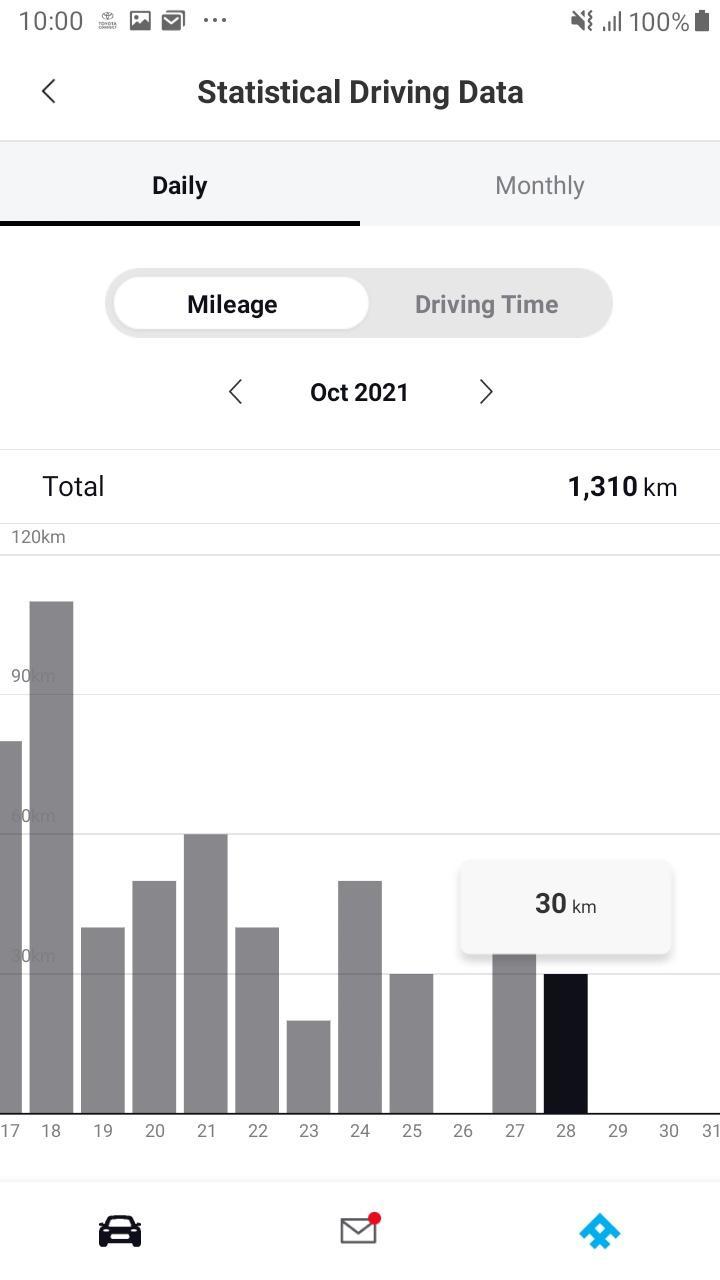The width and height of the screenshot is (720, 1280).
Task: Switch to the Monthly tab
Action: pos(539,185)
